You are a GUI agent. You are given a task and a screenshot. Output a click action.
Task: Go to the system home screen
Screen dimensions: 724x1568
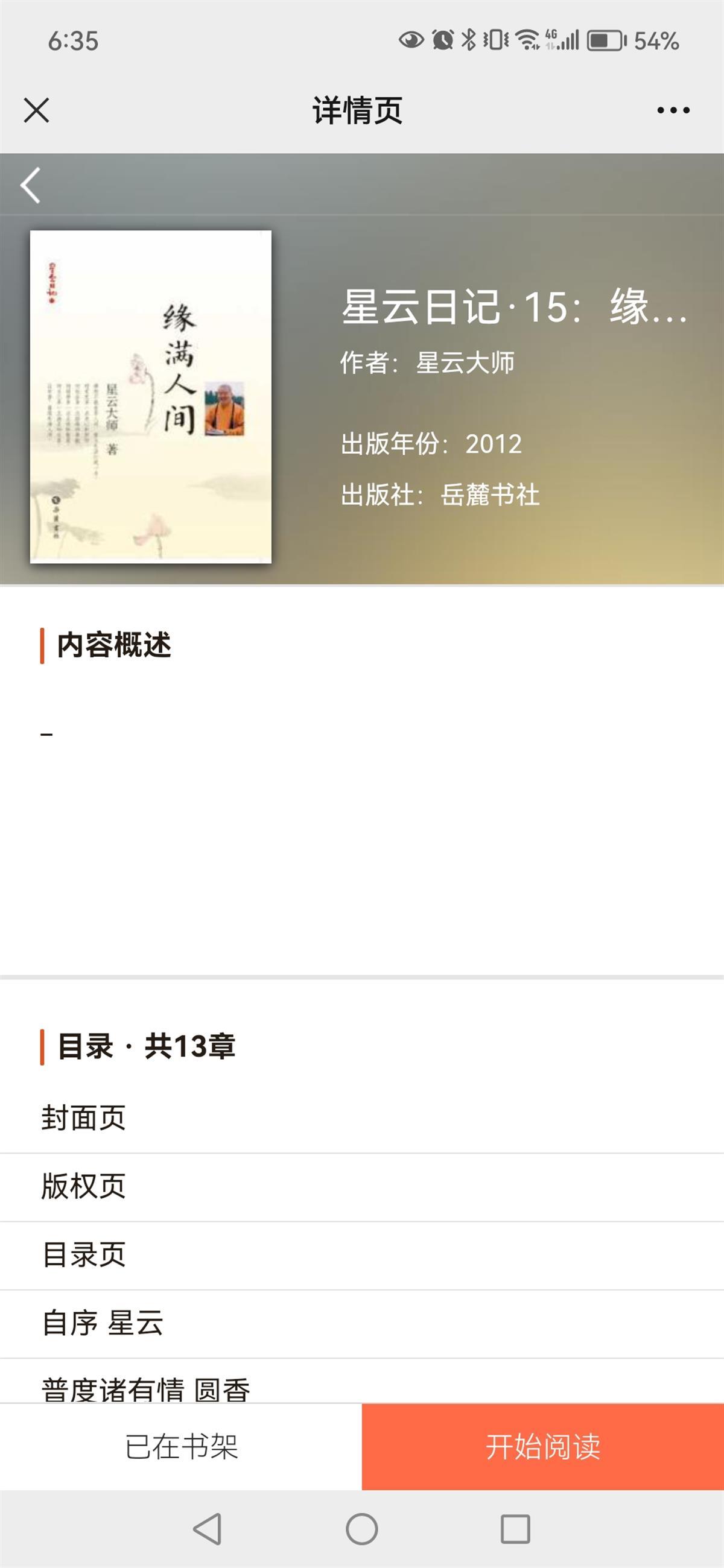pyautogui.click(x=361, y=1528)
